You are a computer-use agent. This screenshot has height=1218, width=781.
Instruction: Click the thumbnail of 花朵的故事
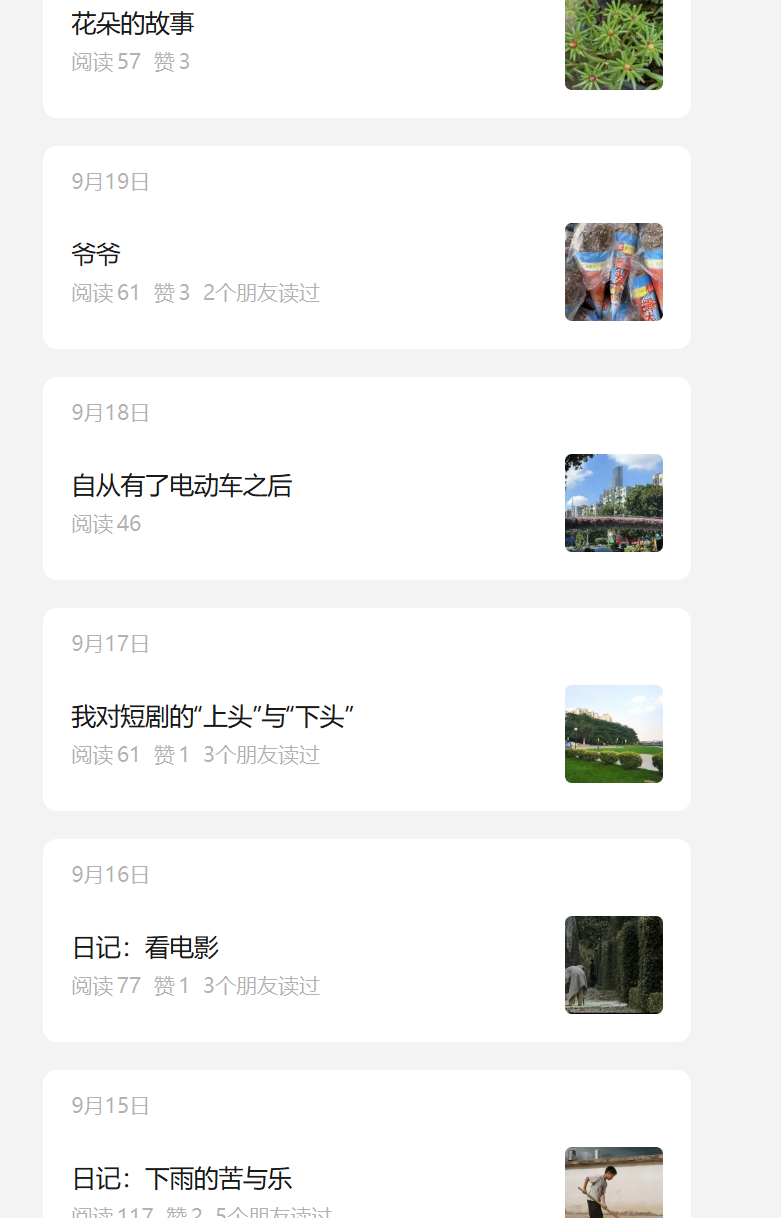[613, 45]
